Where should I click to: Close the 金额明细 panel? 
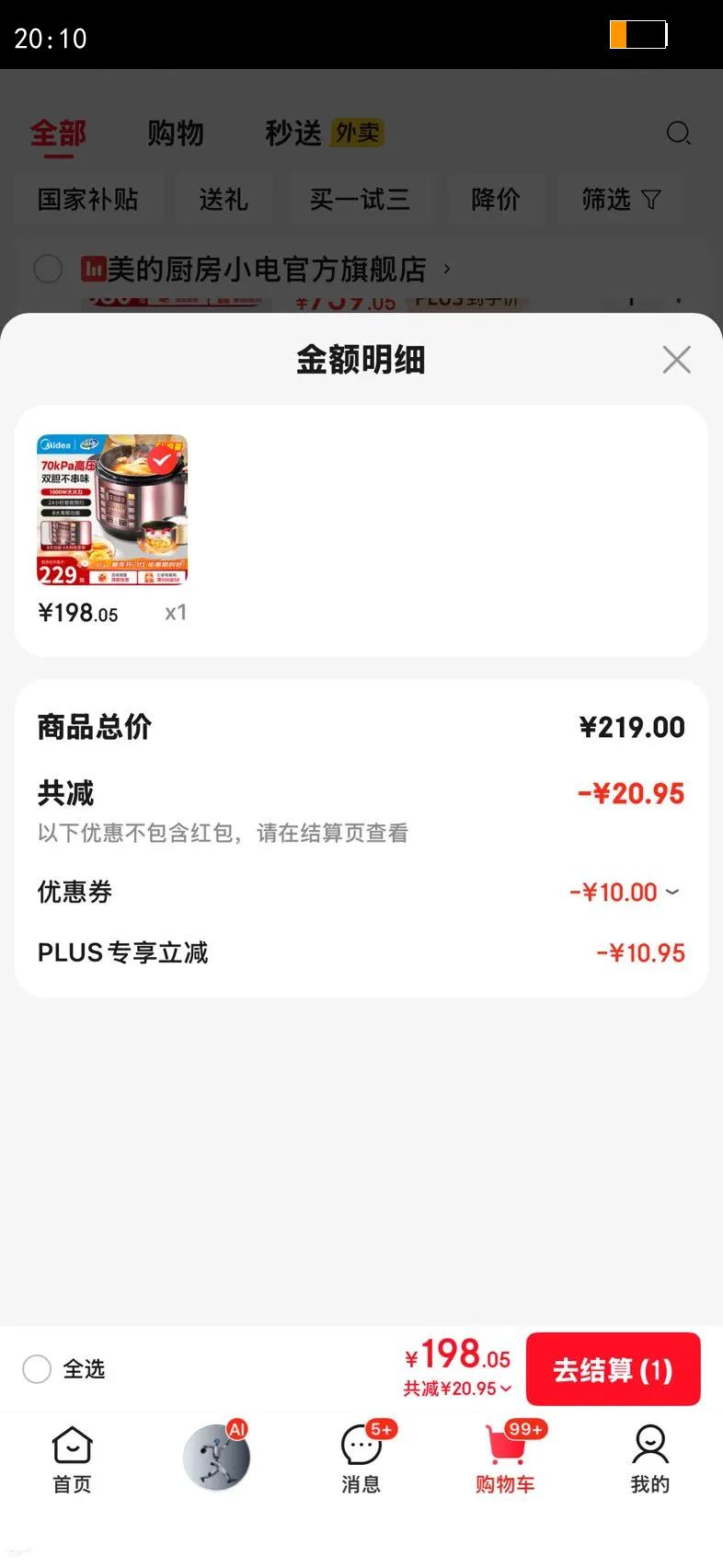pyautogui.click(x=676, y=360)
